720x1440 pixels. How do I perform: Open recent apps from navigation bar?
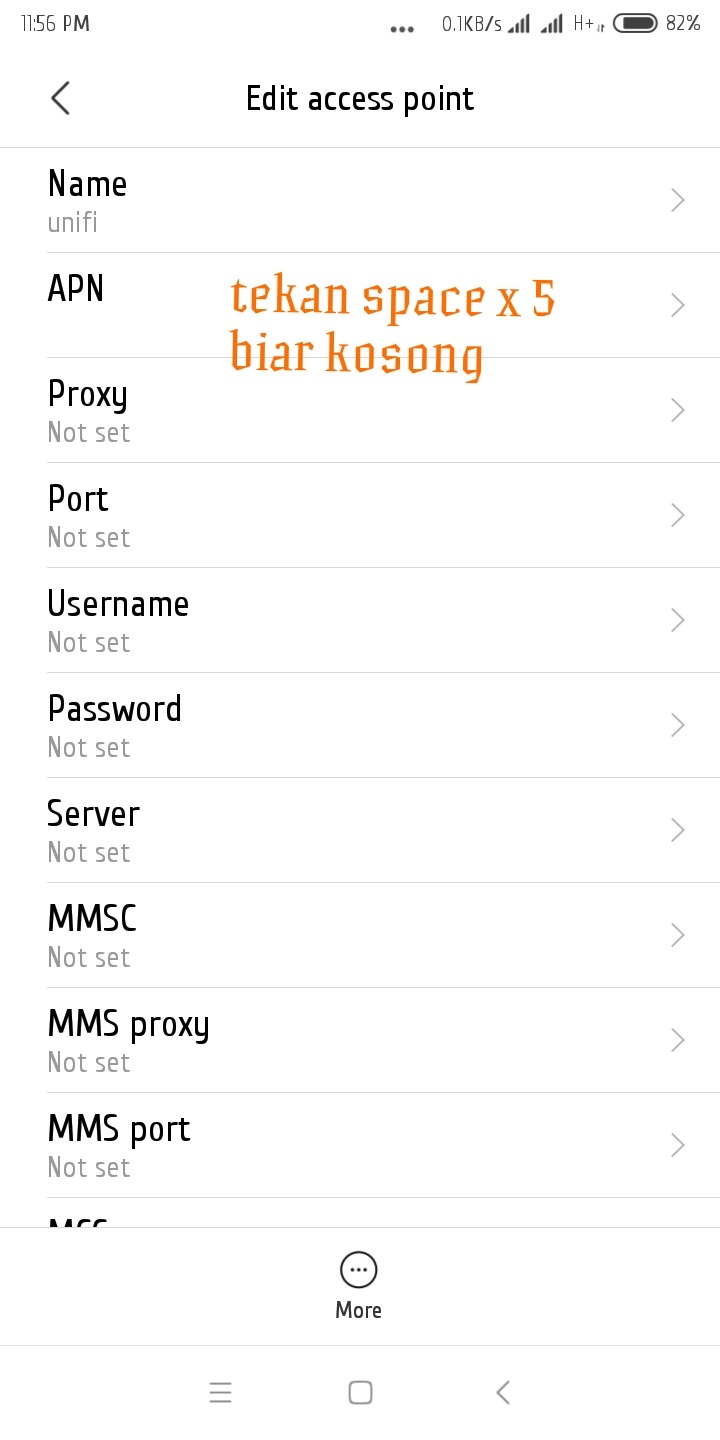[x=220, y=1392]
